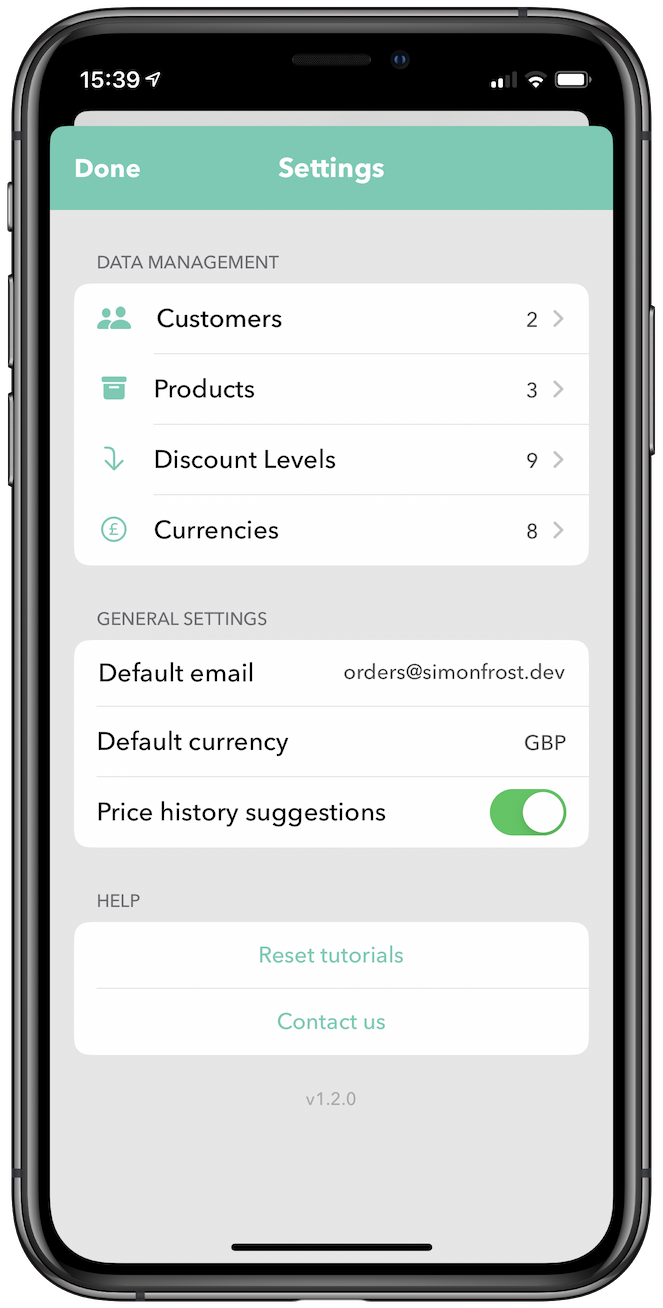Open the Customers list
Screen dimensions: 663x1308
330,319
